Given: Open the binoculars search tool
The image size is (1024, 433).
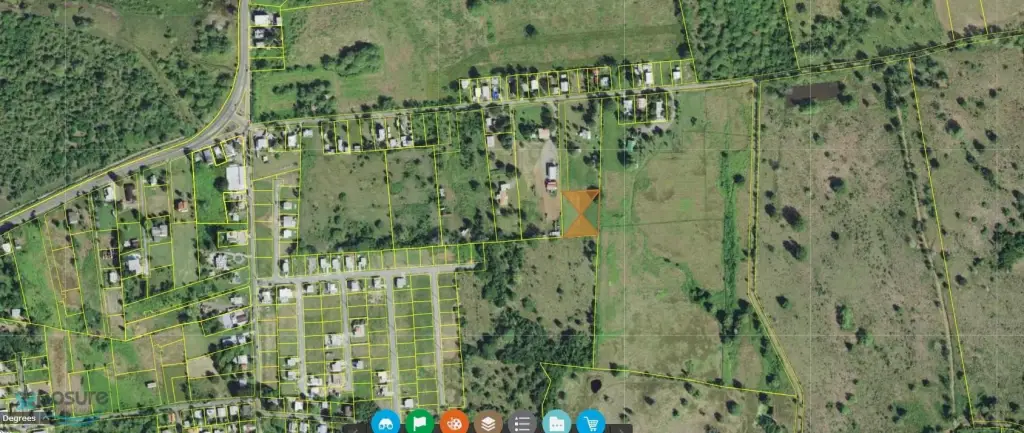Looking at the screenshot, I should (385, 422).
